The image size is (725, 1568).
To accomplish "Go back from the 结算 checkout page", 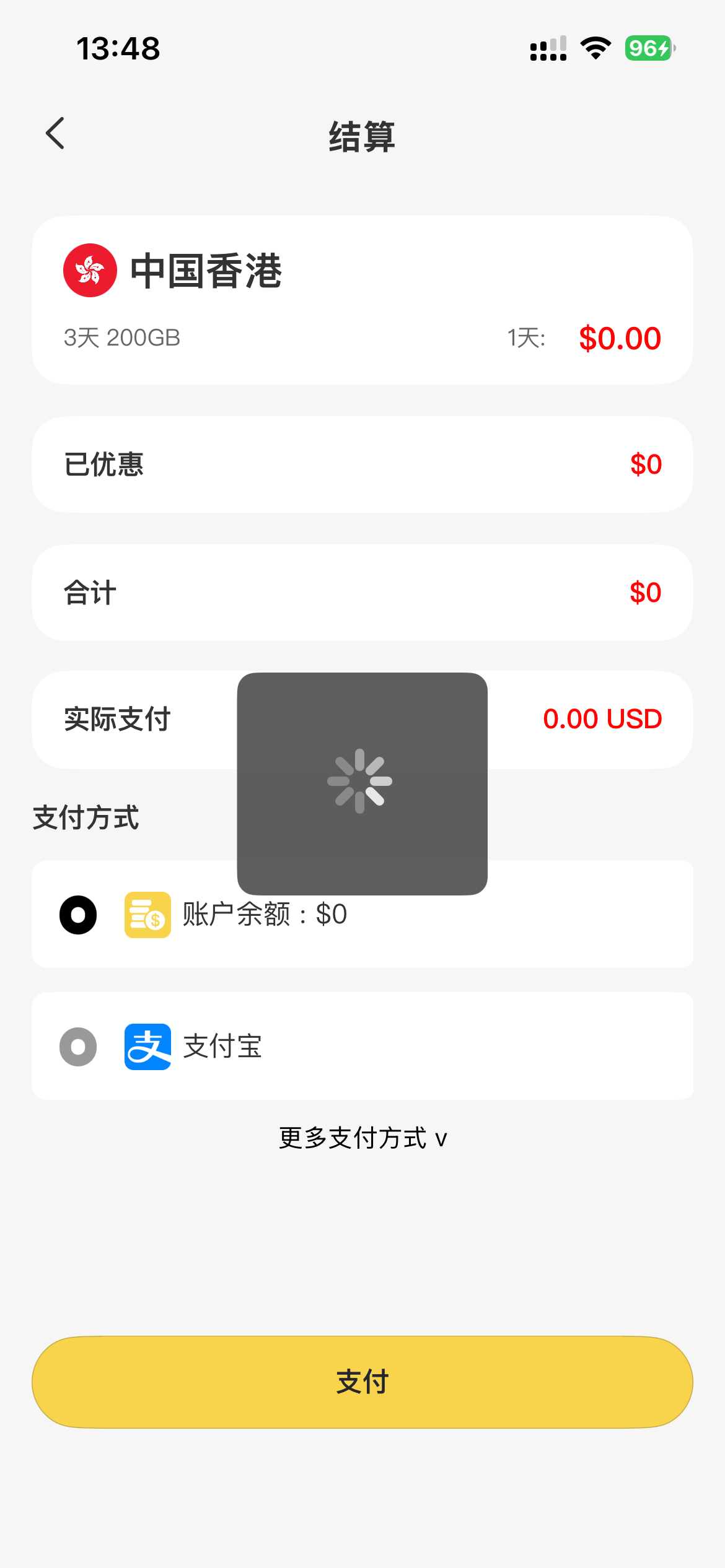I will [55, 133].
